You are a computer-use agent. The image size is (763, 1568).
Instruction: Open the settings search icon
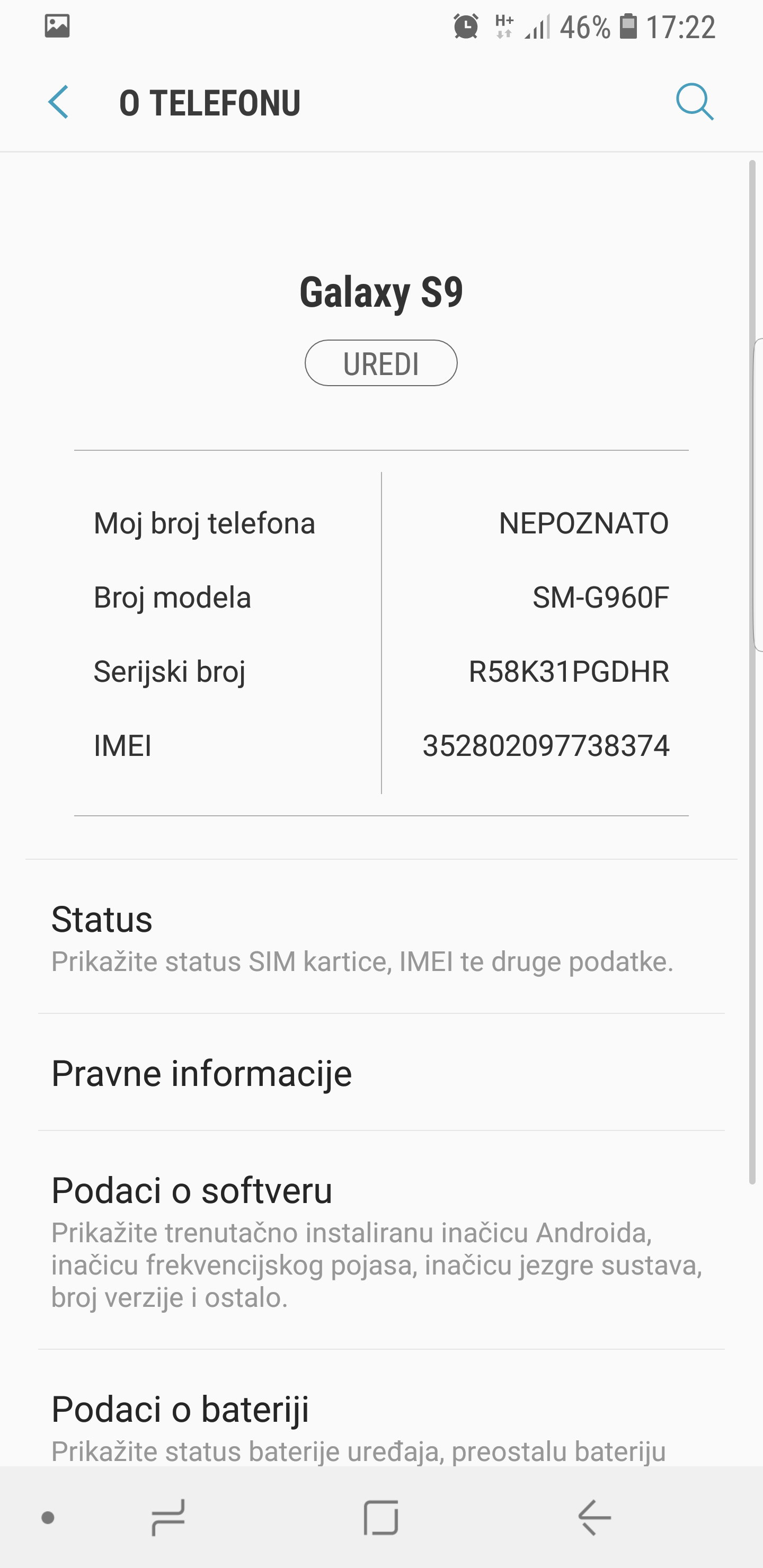(694, 102)
